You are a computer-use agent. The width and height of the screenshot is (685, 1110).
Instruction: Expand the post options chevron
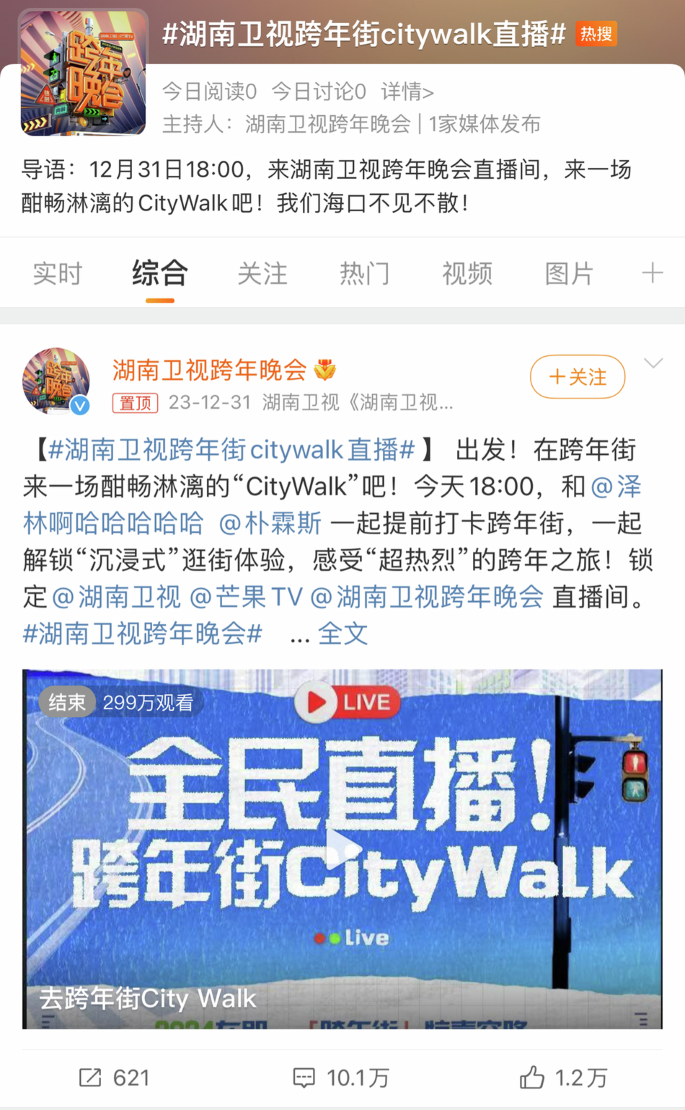tap(653, 364)
